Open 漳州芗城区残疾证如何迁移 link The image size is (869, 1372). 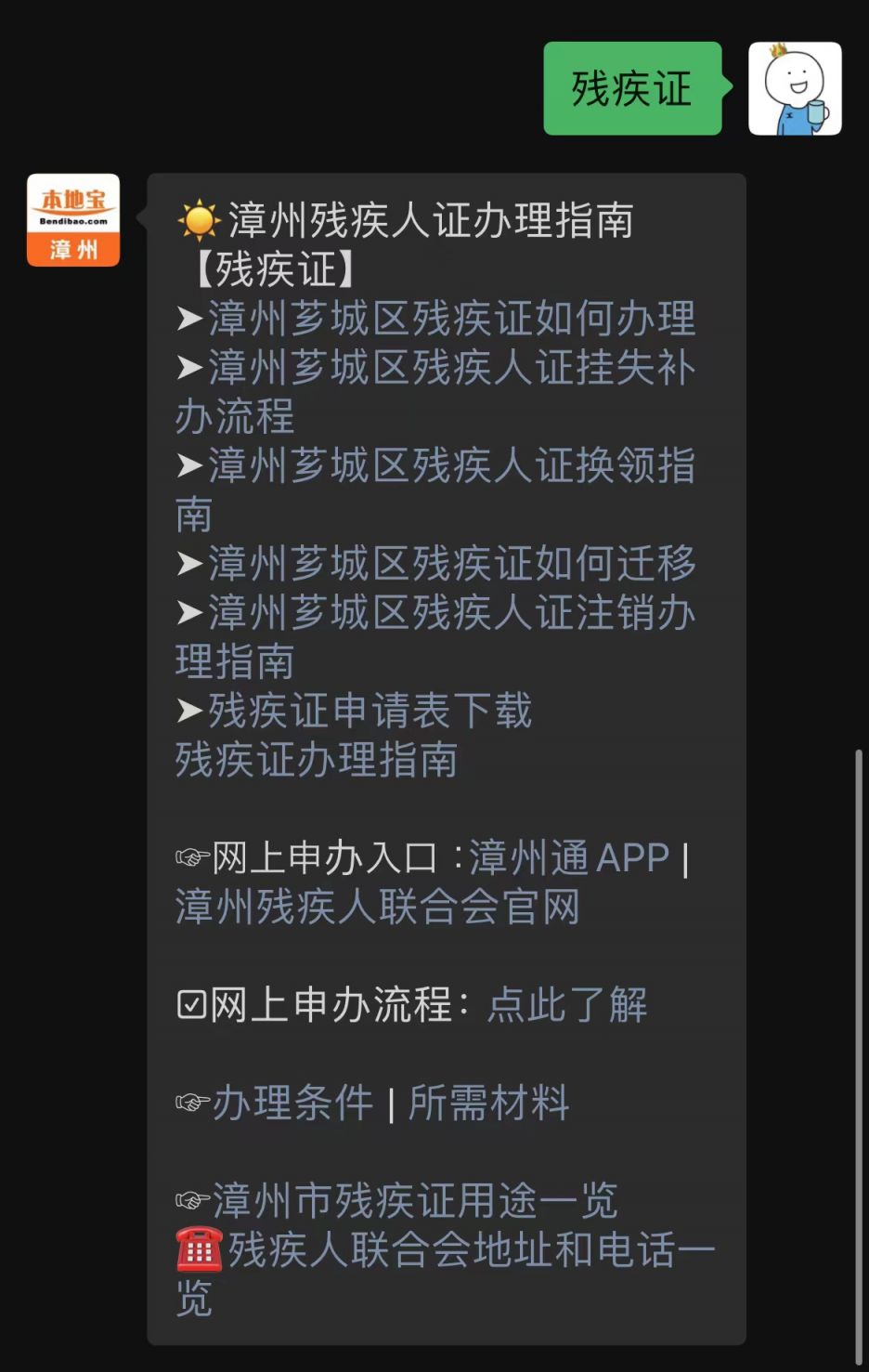point(451,564)
